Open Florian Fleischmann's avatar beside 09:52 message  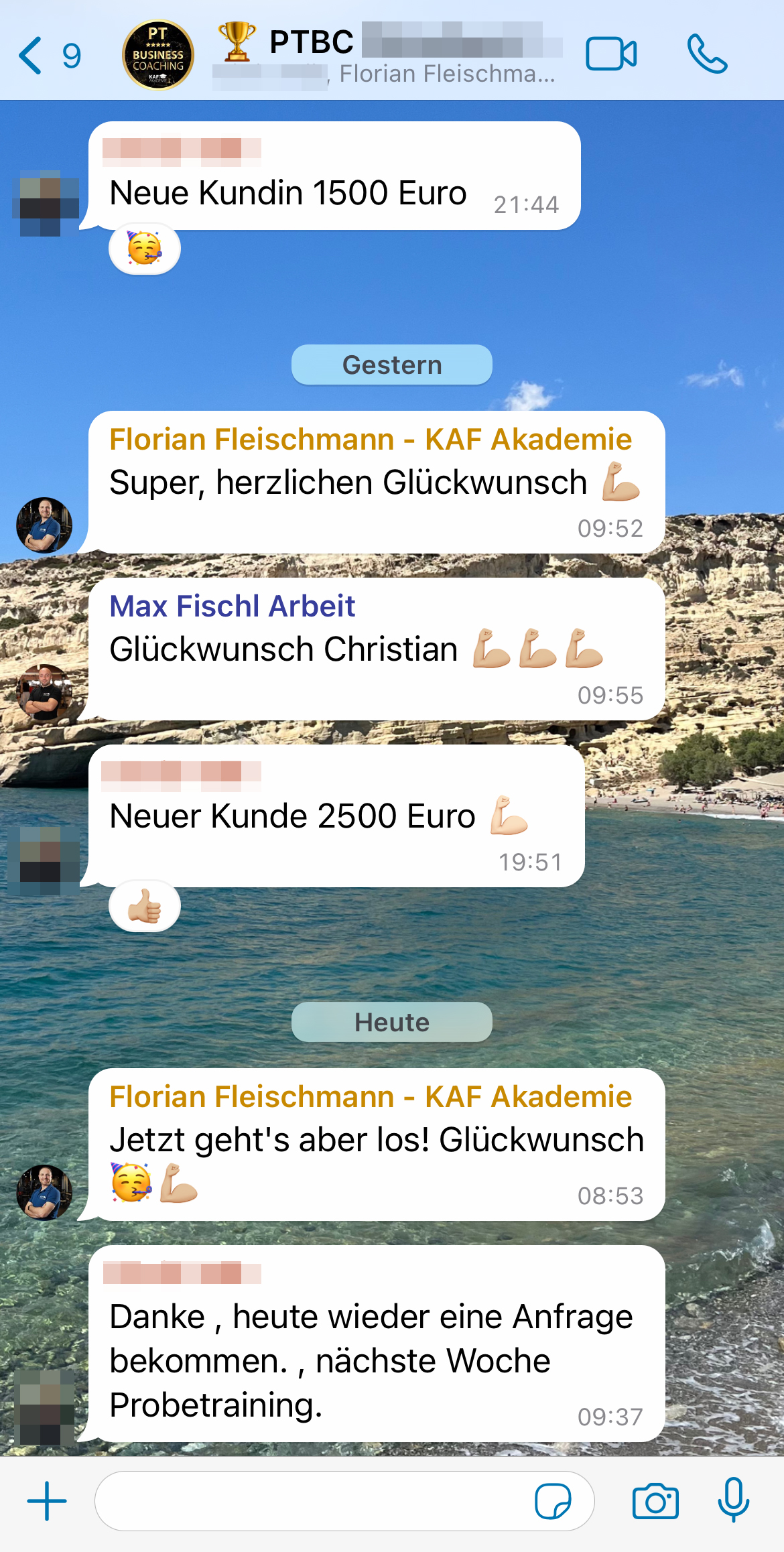click(44, 525)
